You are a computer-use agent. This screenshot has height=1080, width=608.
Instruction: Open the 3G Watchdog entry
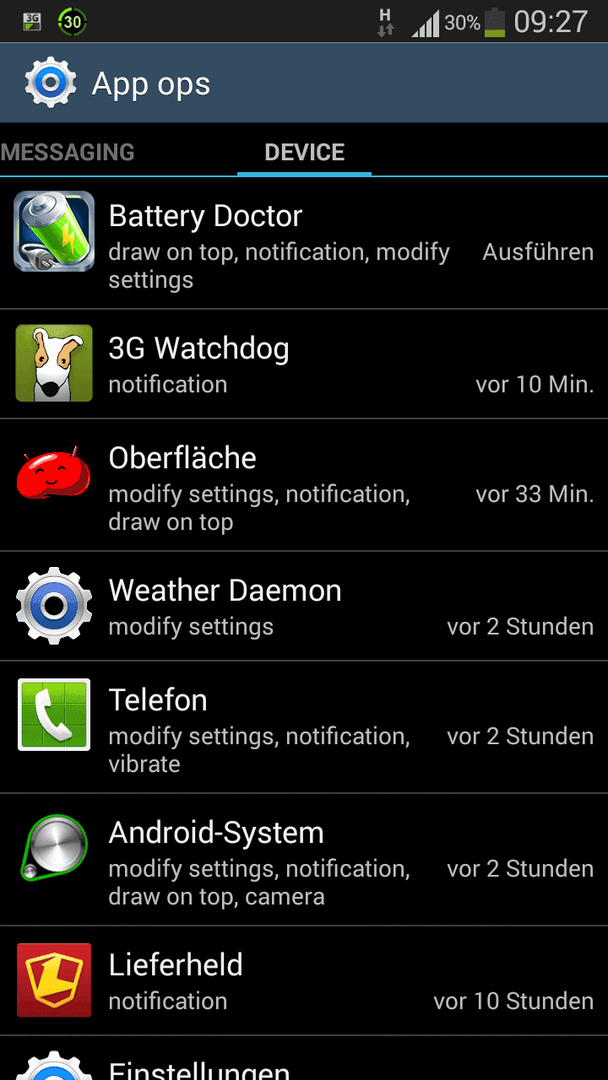click(304, 364)
